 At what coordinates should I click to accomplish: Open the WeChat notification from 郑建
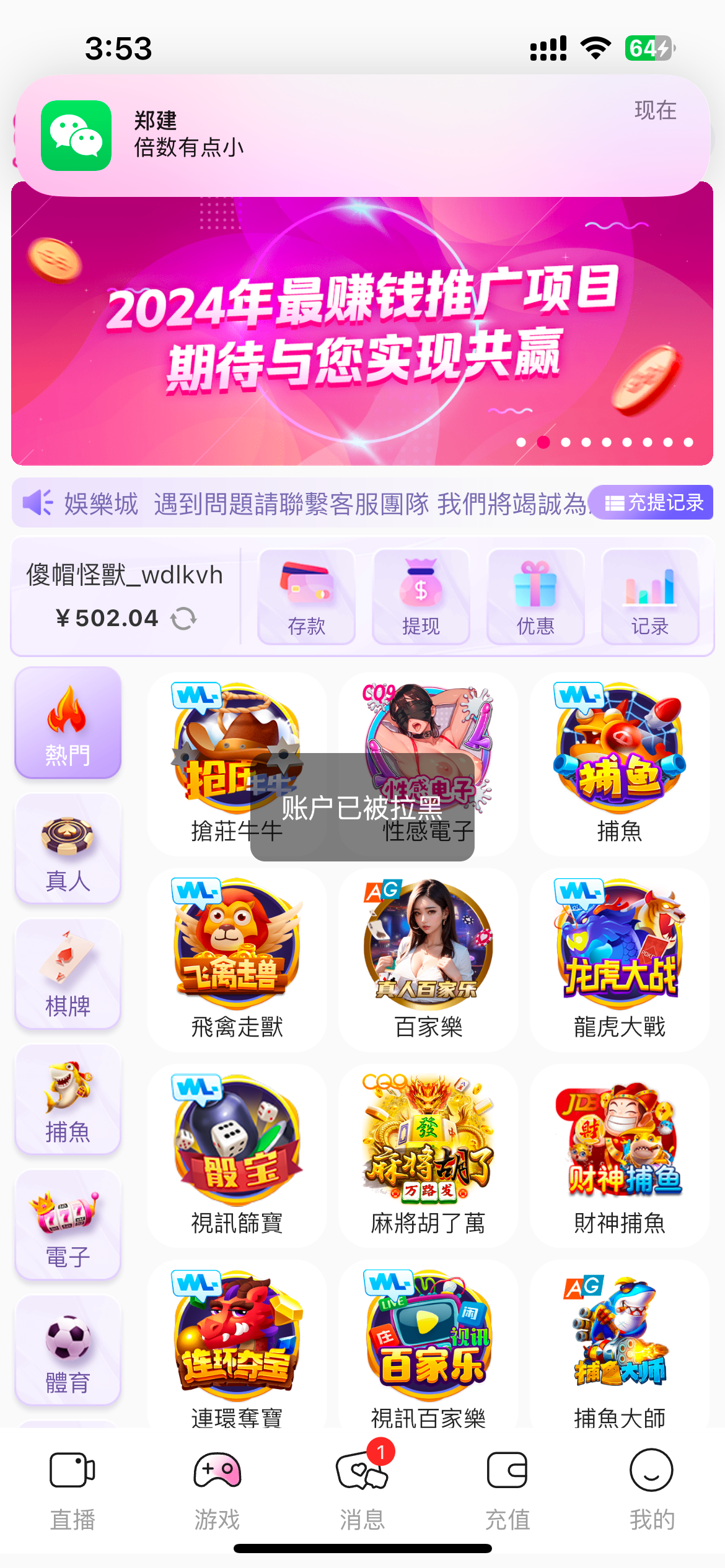click(362, 131)
